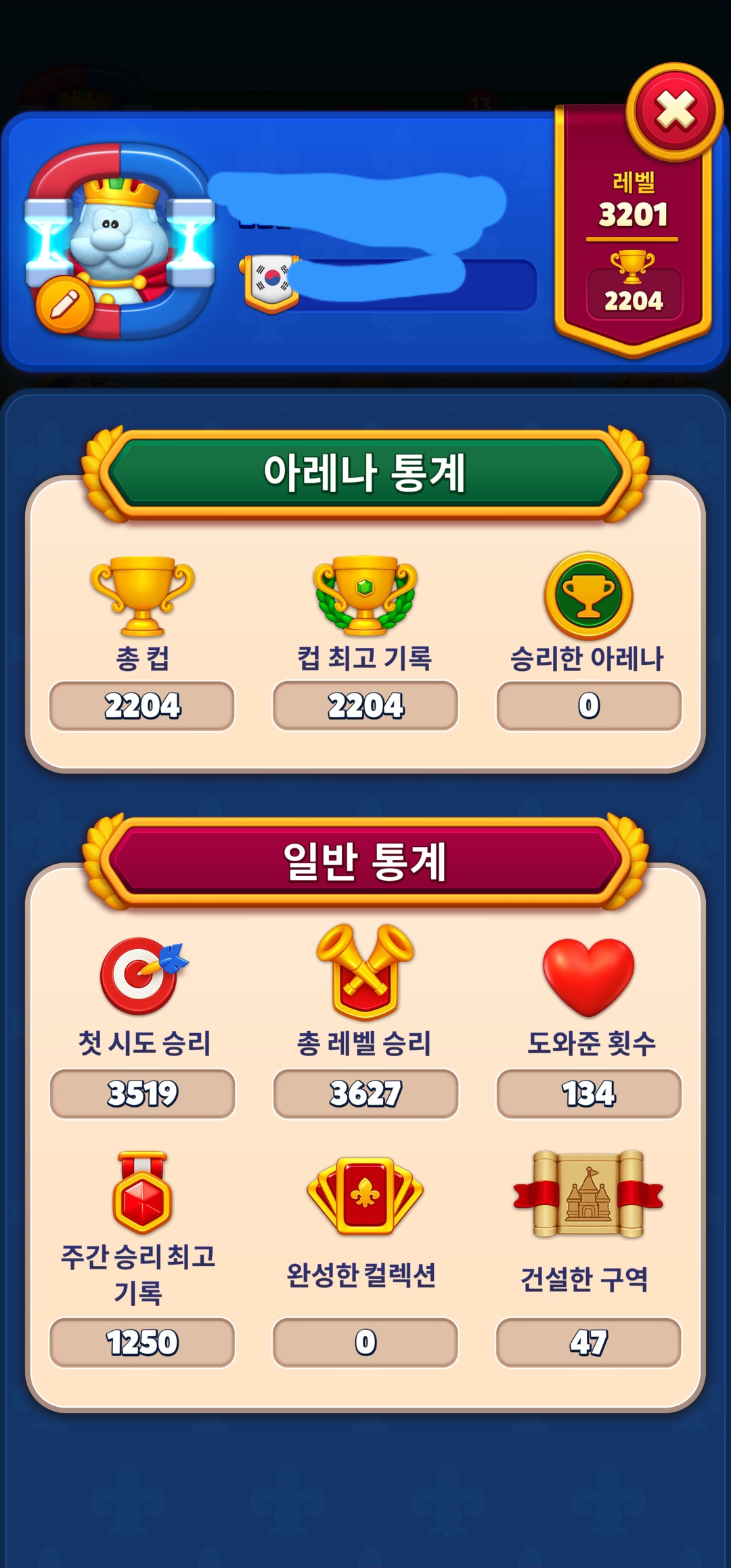Image resolution: width=731 pixels, height=1568 pixels.
Task: Close the profile statistics popup
Action: pyautogui.click(x=675, y=111)
